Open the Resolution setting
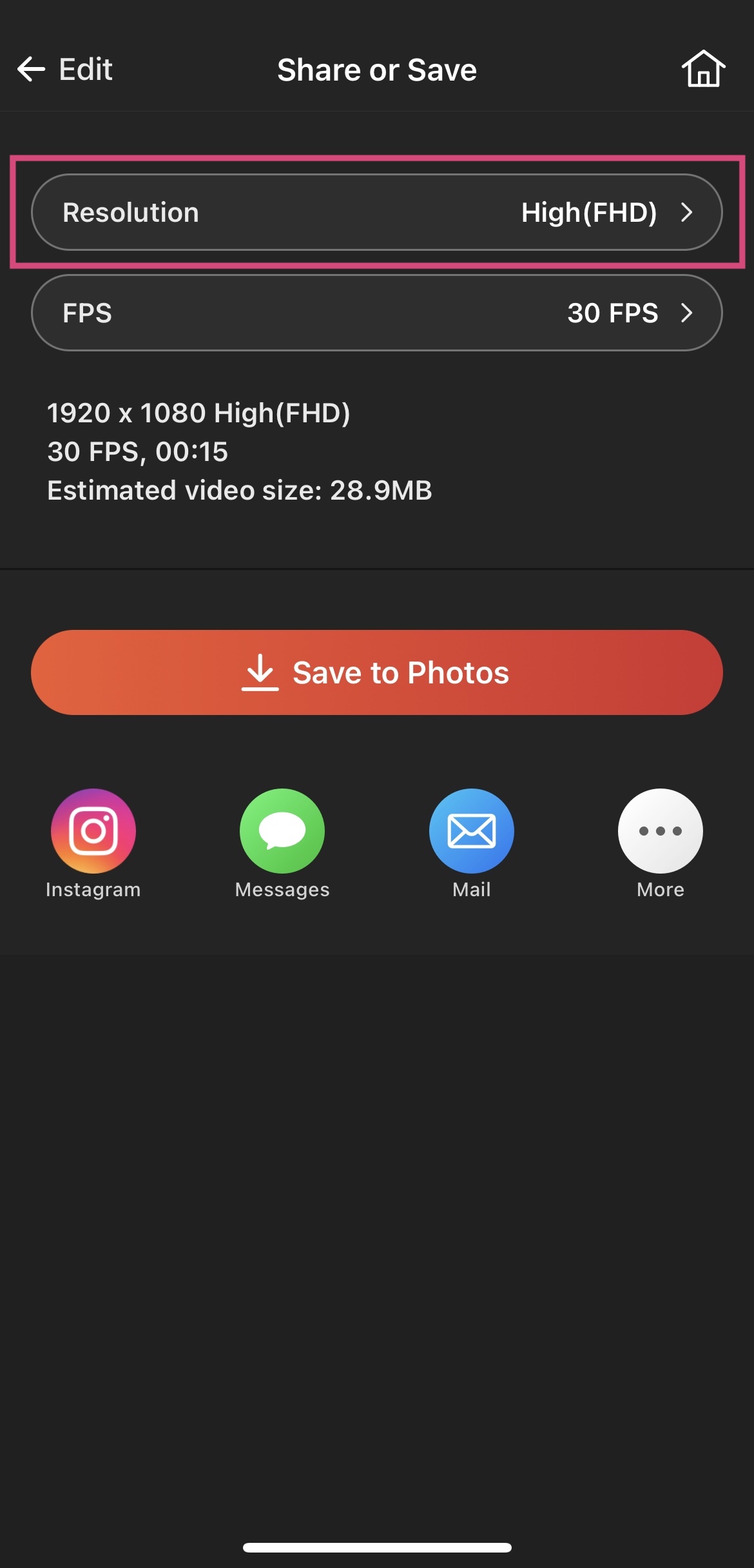 pyautogui.click(x=376, y=212)
